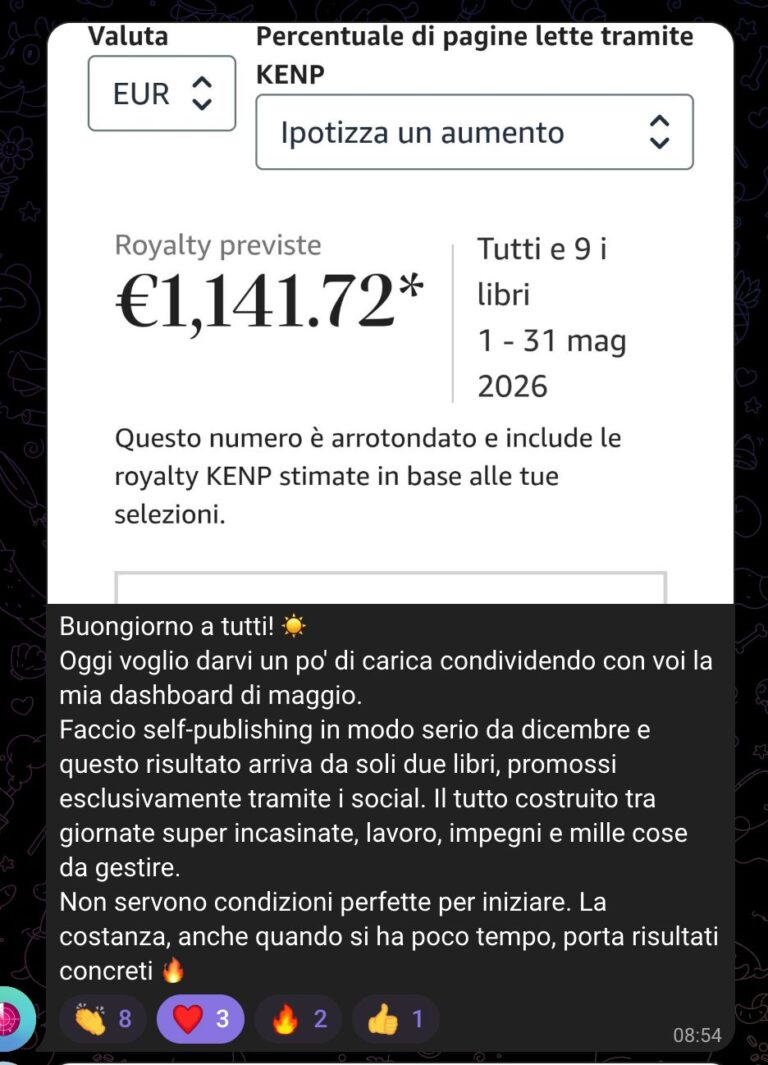
Task: React with the fire emoji chip
Action: tap(298, 1018)
